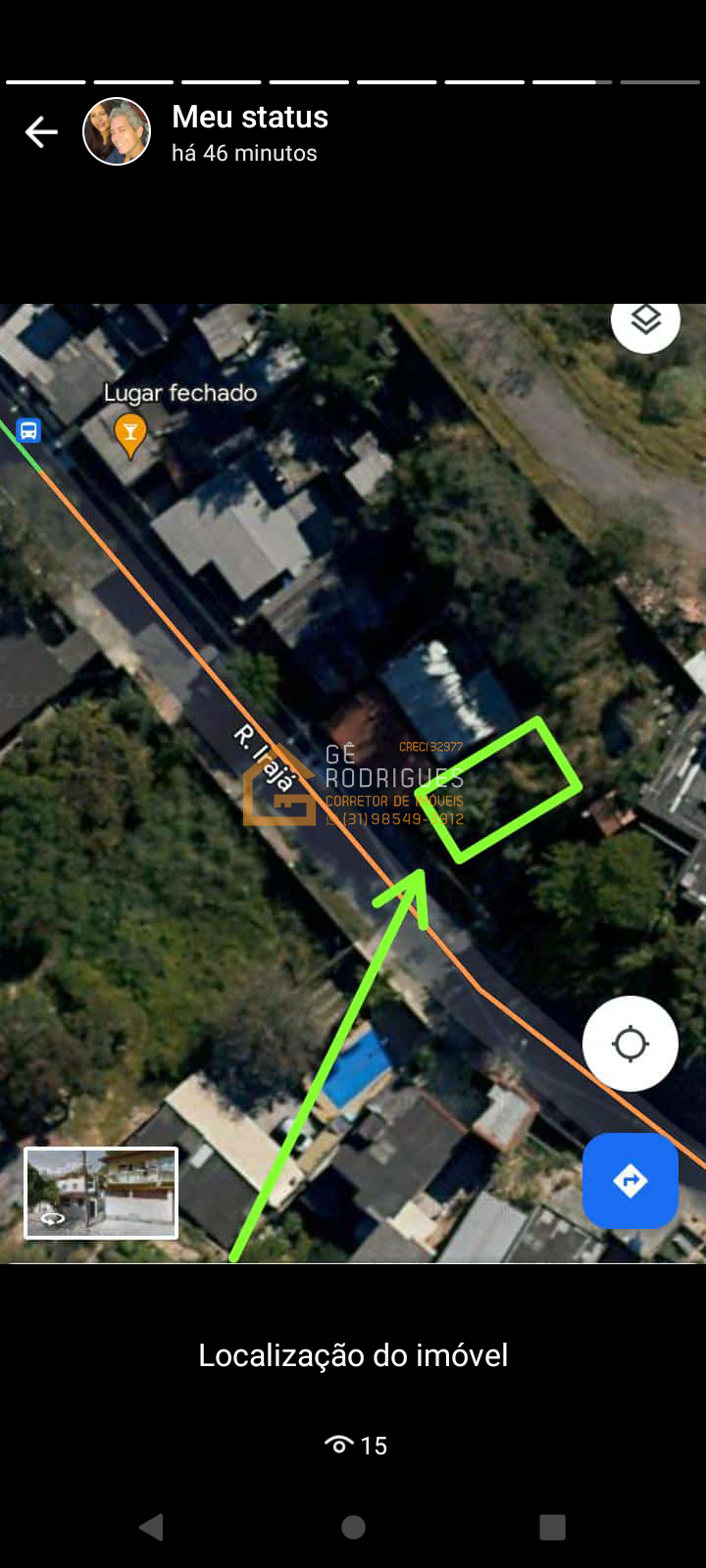Open the viewers list showing 15 views

355,1445
